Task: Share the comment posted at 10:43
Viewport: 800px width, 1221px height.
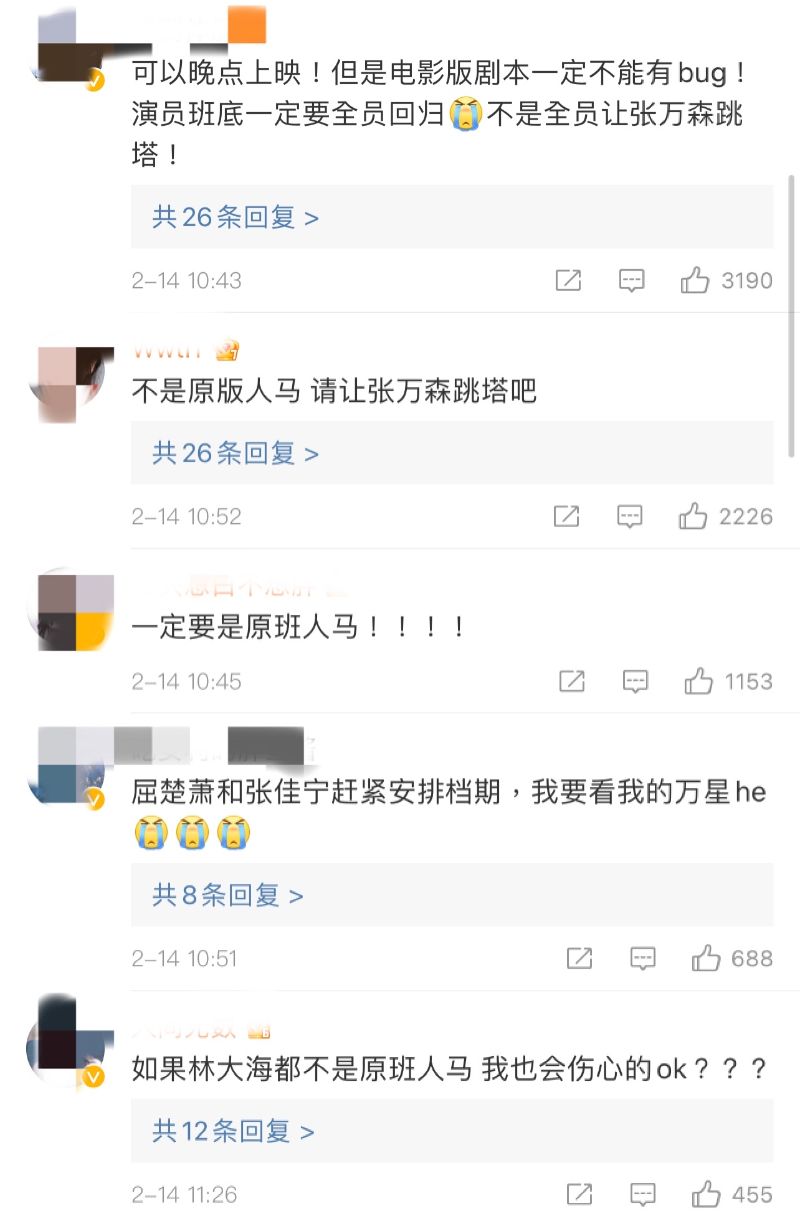Action: [568, 281]
